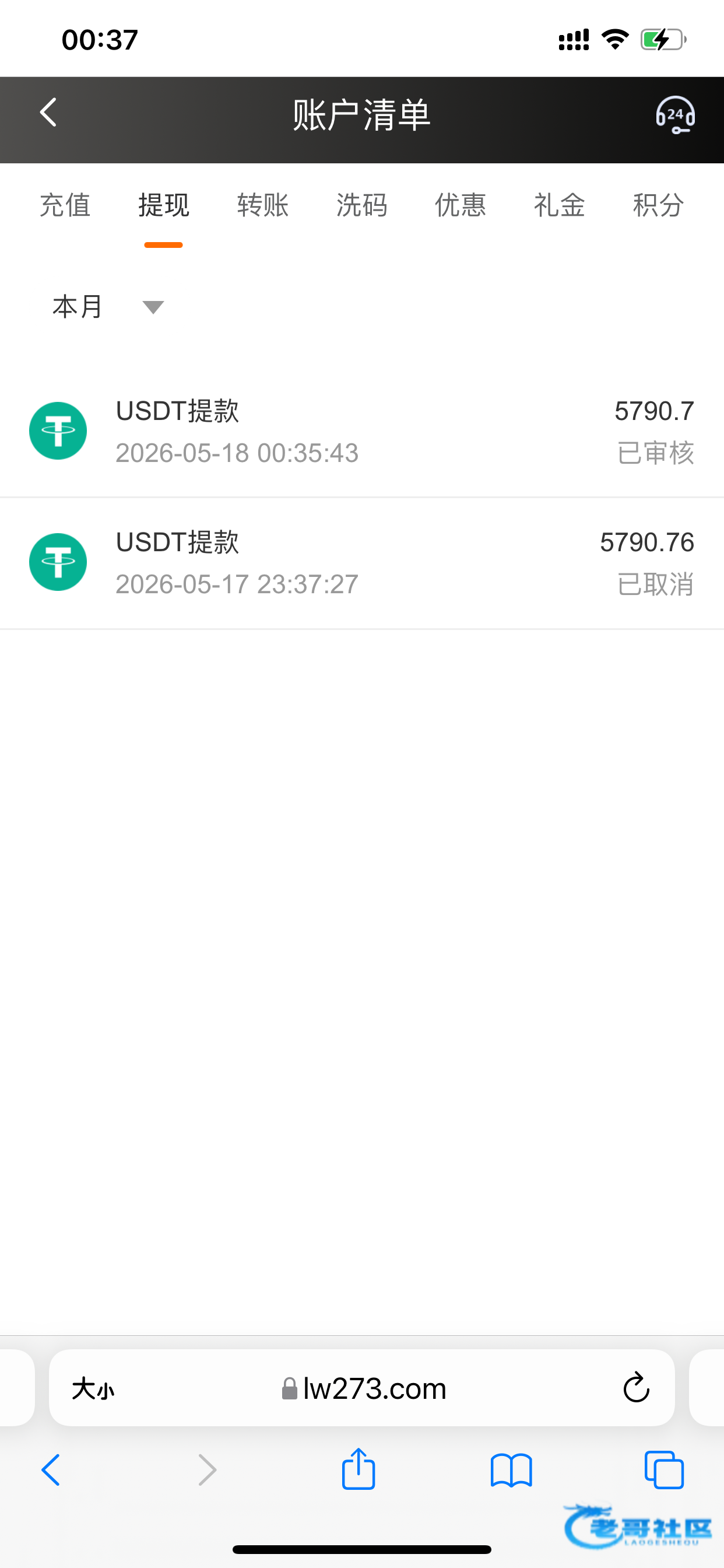
Task: Open Safari bookmarks
Action: [x=511, y=1471]
